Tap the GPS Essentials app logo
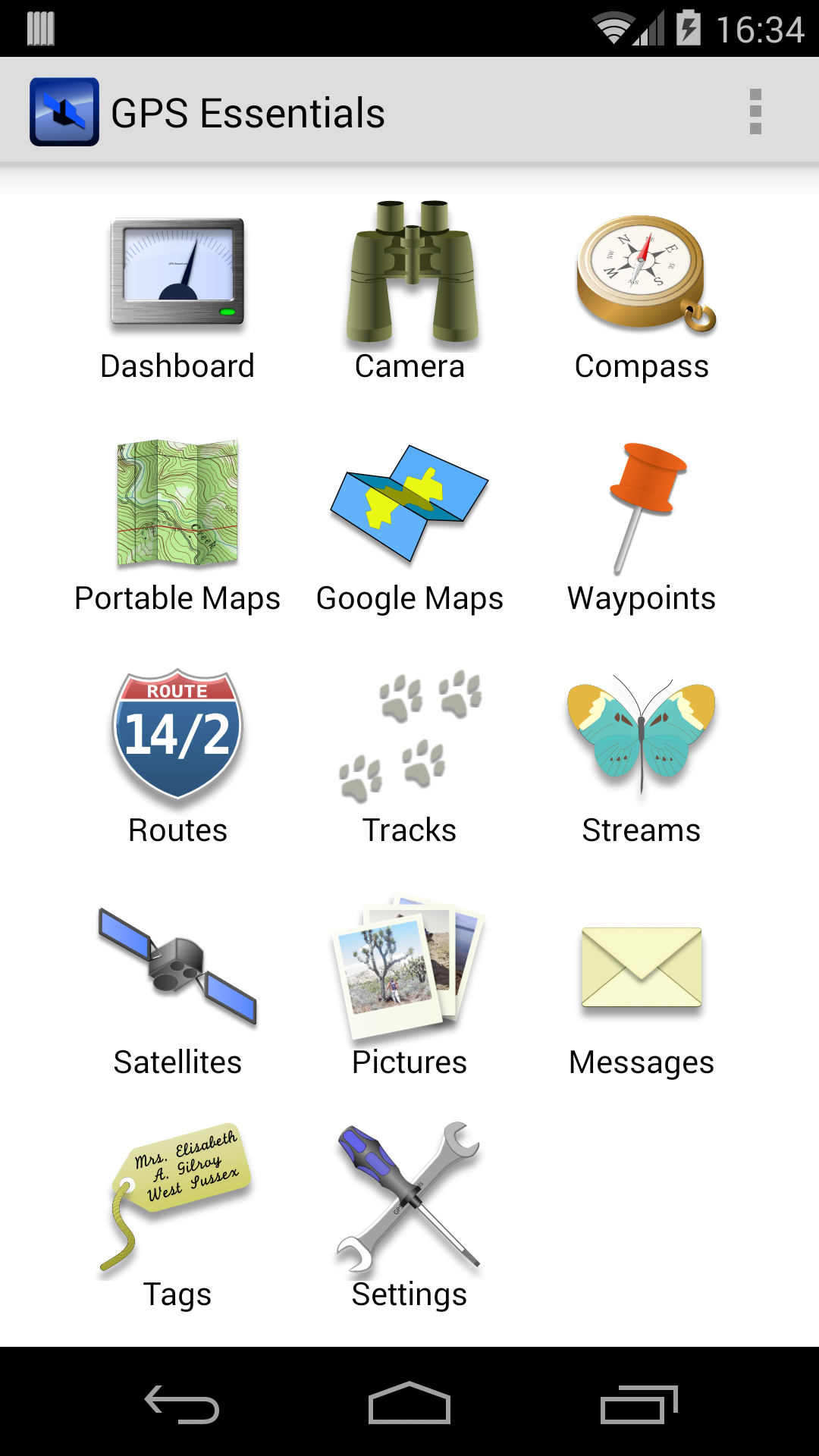Screen dimensions: 819x1456 pyautogui.click(x=64, y=110)
